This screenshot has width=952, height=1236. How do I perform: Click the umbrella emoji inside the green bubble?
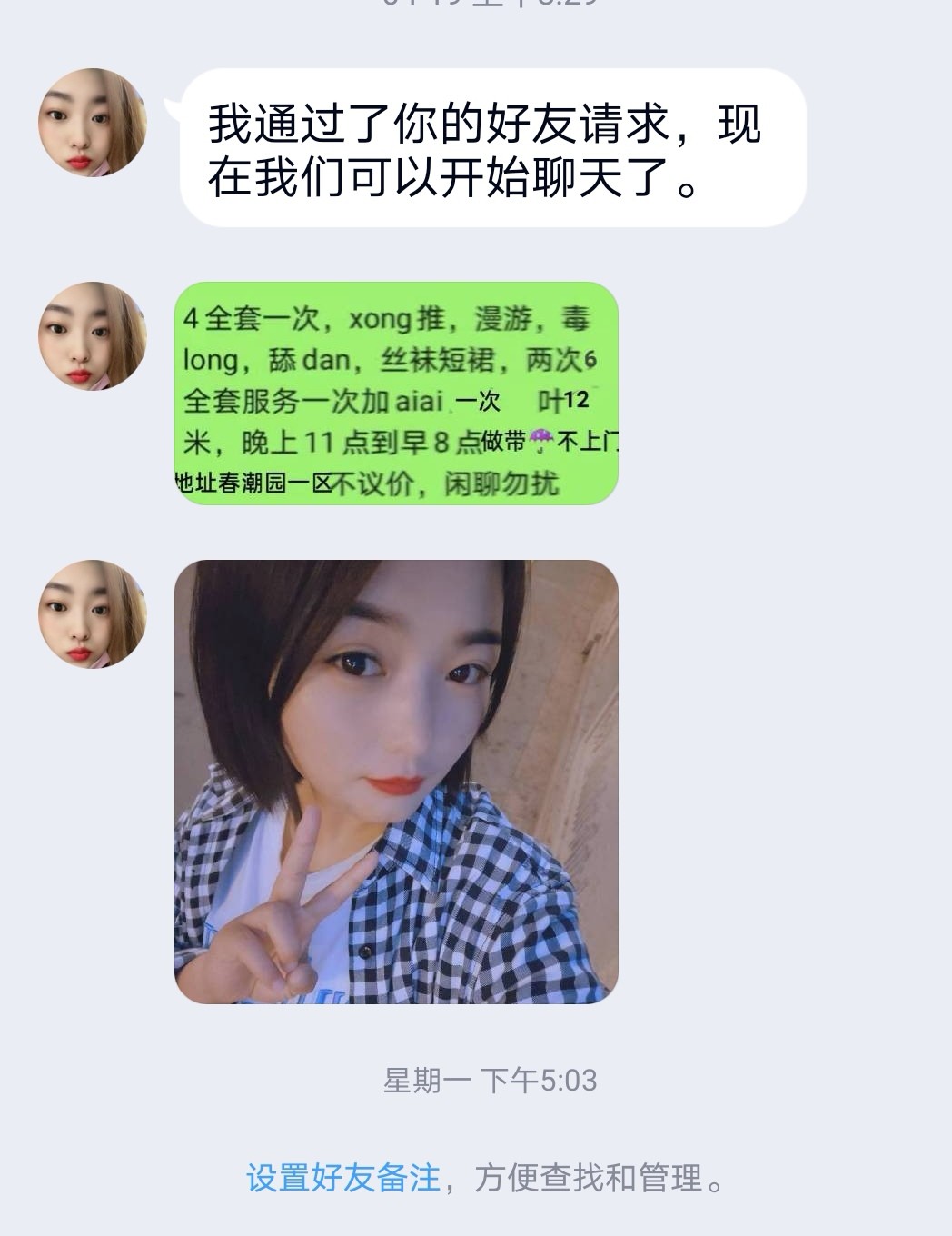click(542, 438)
